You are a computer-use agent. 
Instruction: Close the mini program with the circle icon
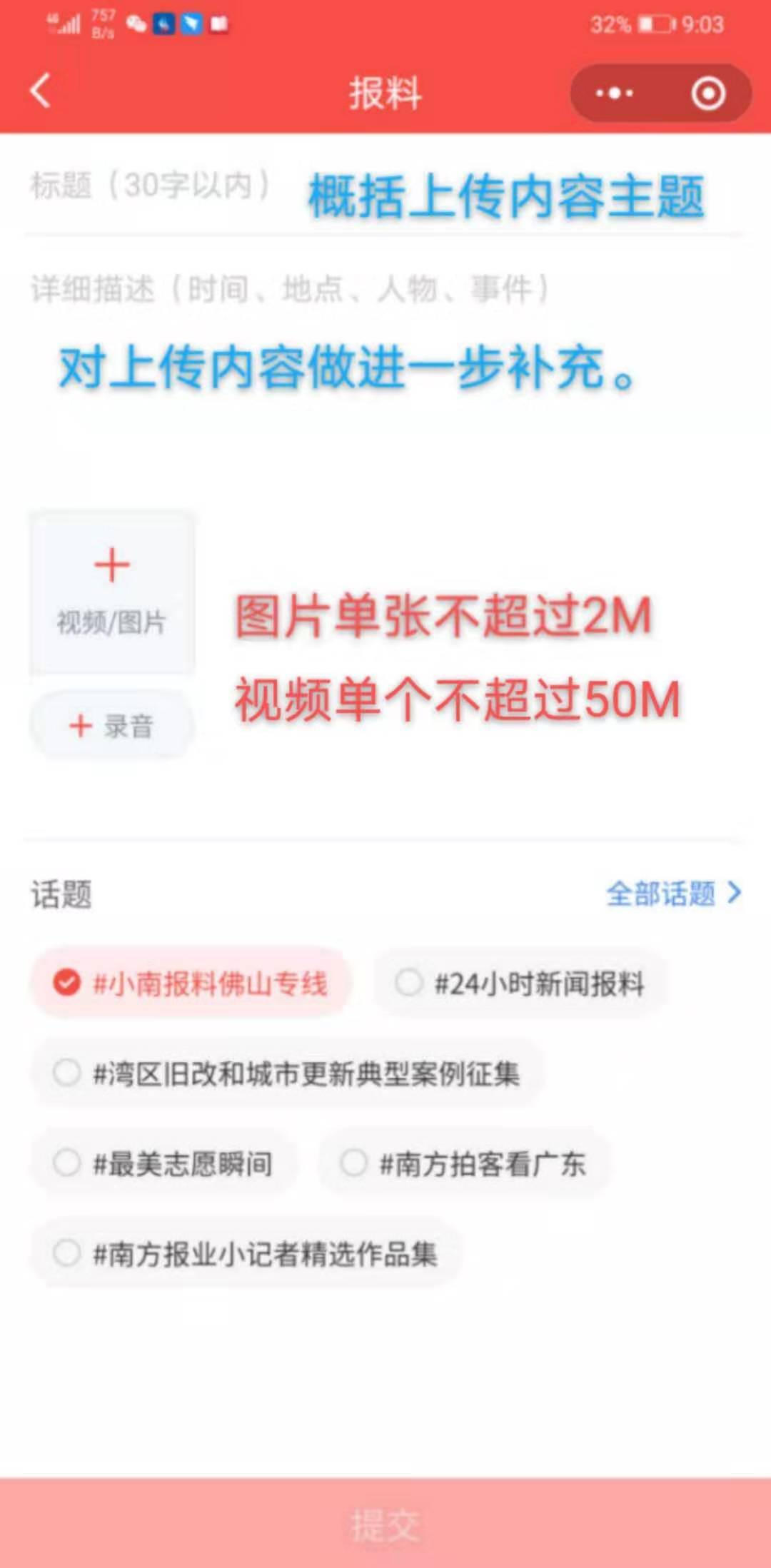pyautogui.click(x=708, y=93)
